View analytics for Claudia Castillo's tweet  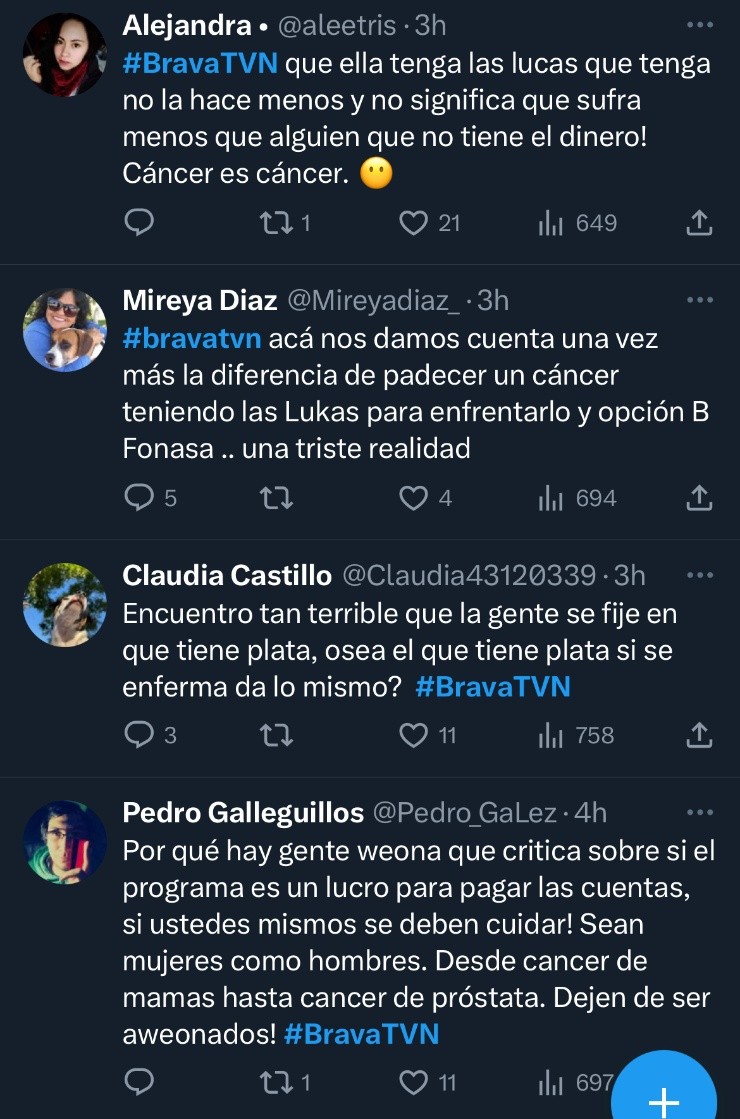(x=576, y=735)
